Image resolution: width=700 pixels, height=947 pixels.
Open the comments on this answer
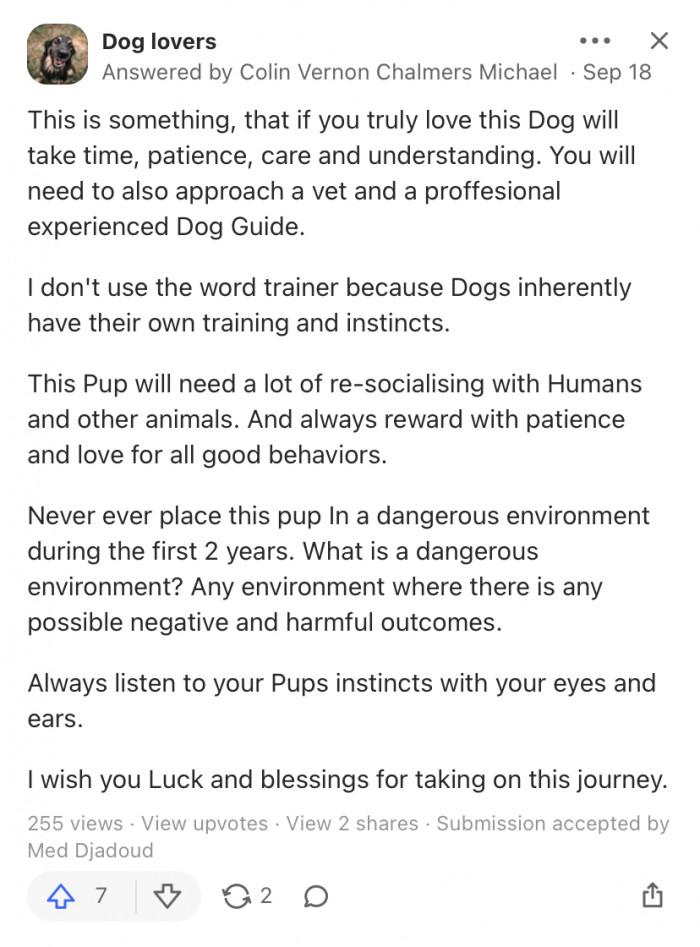tap(315, 896)
